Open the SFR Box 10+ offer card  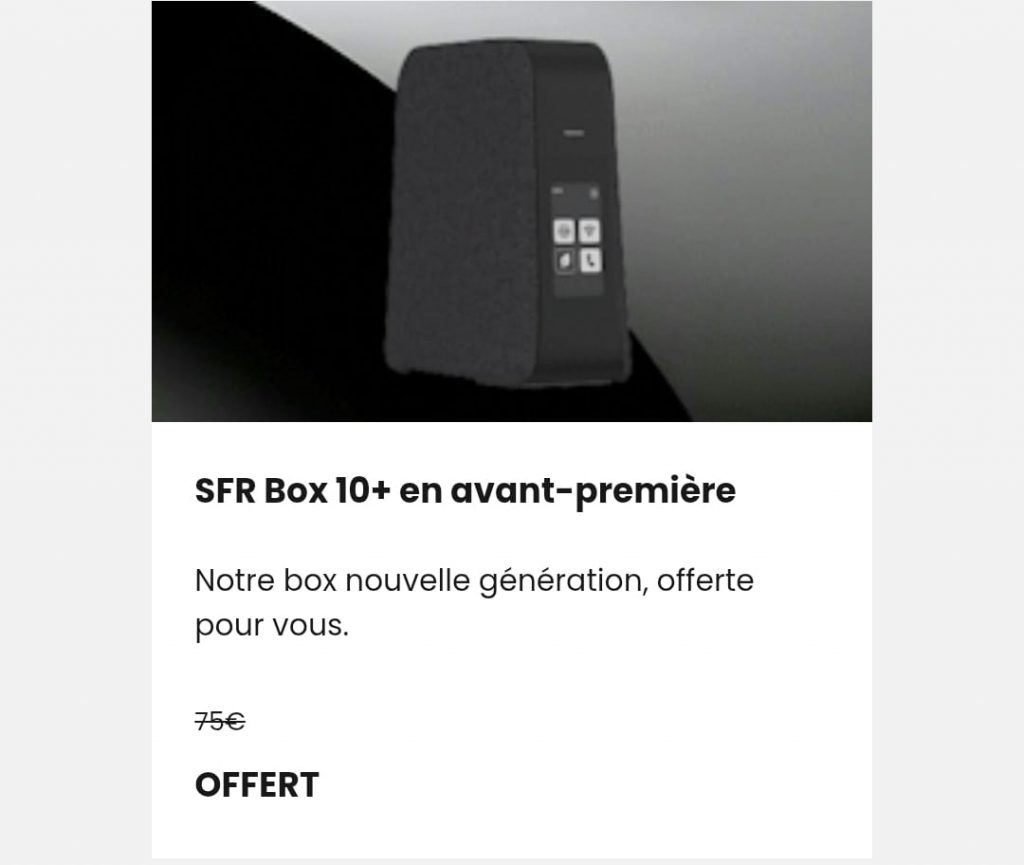point(465,491)
